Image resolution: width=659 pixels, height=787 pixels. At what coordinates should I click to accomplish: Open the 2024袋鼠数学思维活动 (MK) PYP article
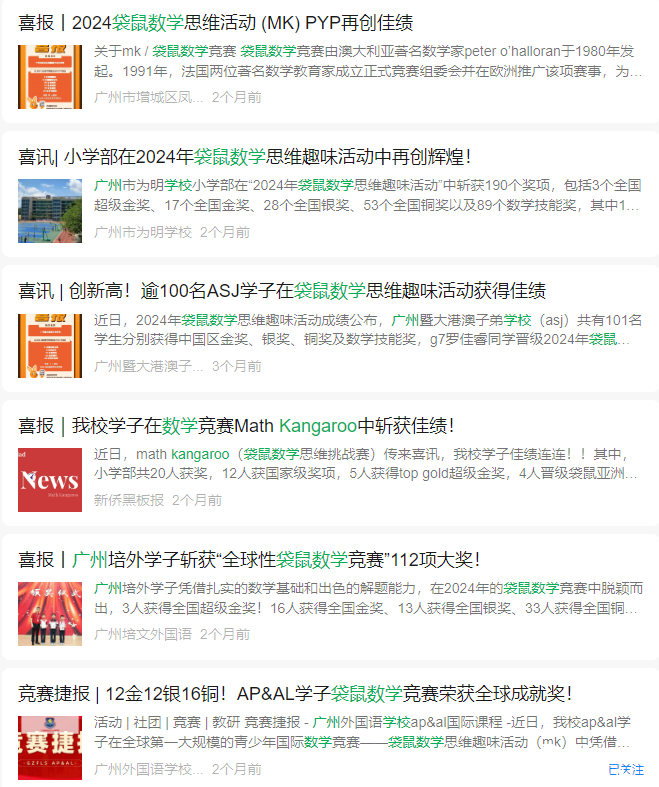pyautogui.click(x=215, y=23)
